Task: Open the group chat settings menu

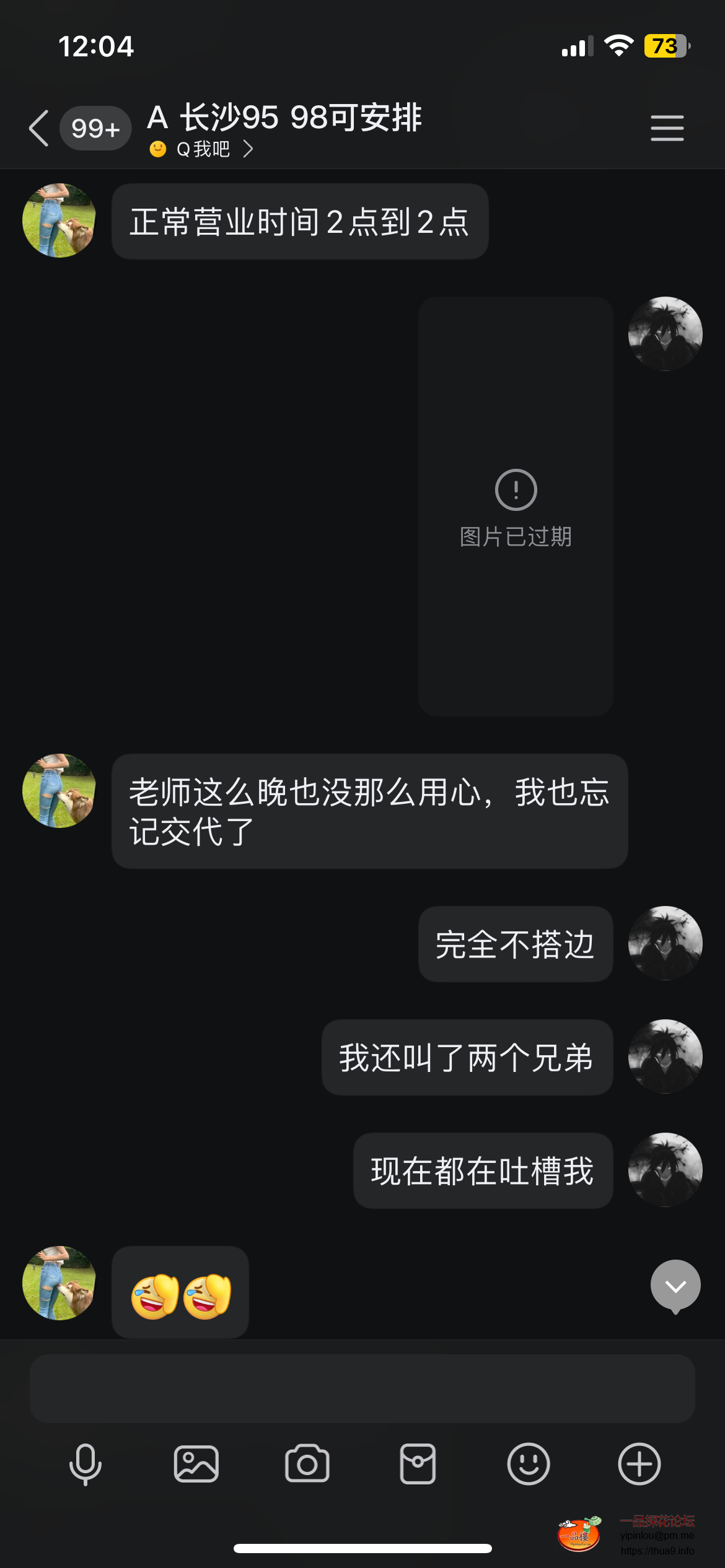Action: coord(667,128)
